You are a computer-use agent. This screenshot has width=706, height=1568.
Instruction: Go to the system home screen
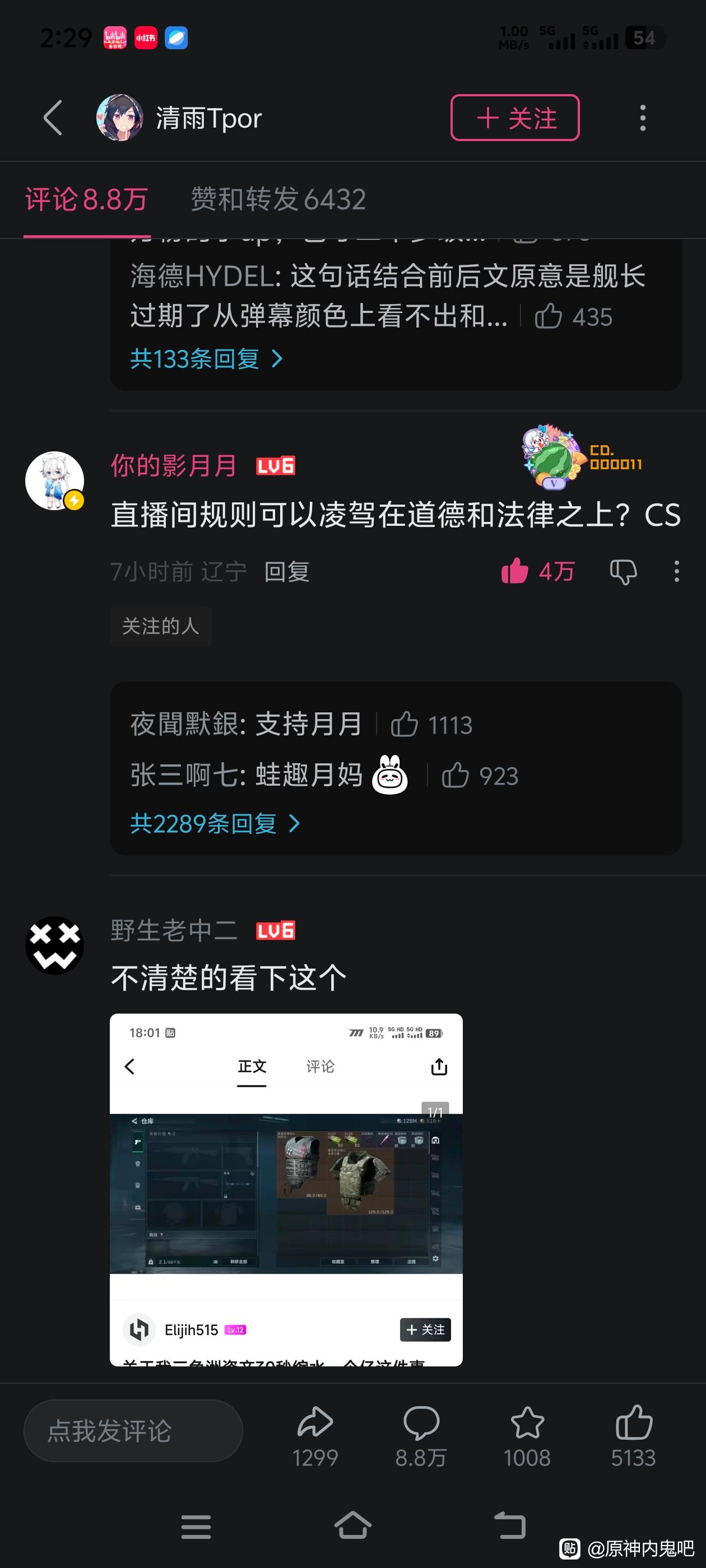pyautogui.click(x=352, y=1525)
